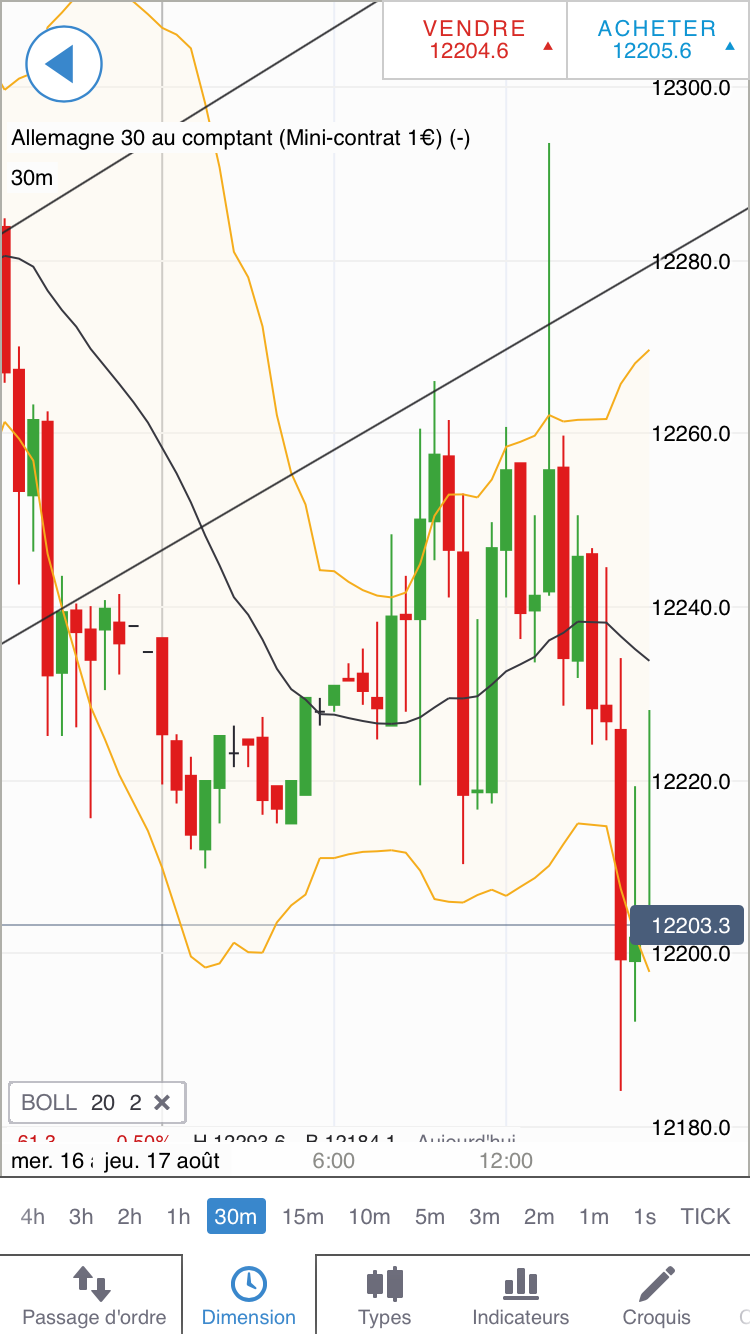The image size is (750, 1334).
Task: Go back with the blue arrow button
Action: [64, 64]
